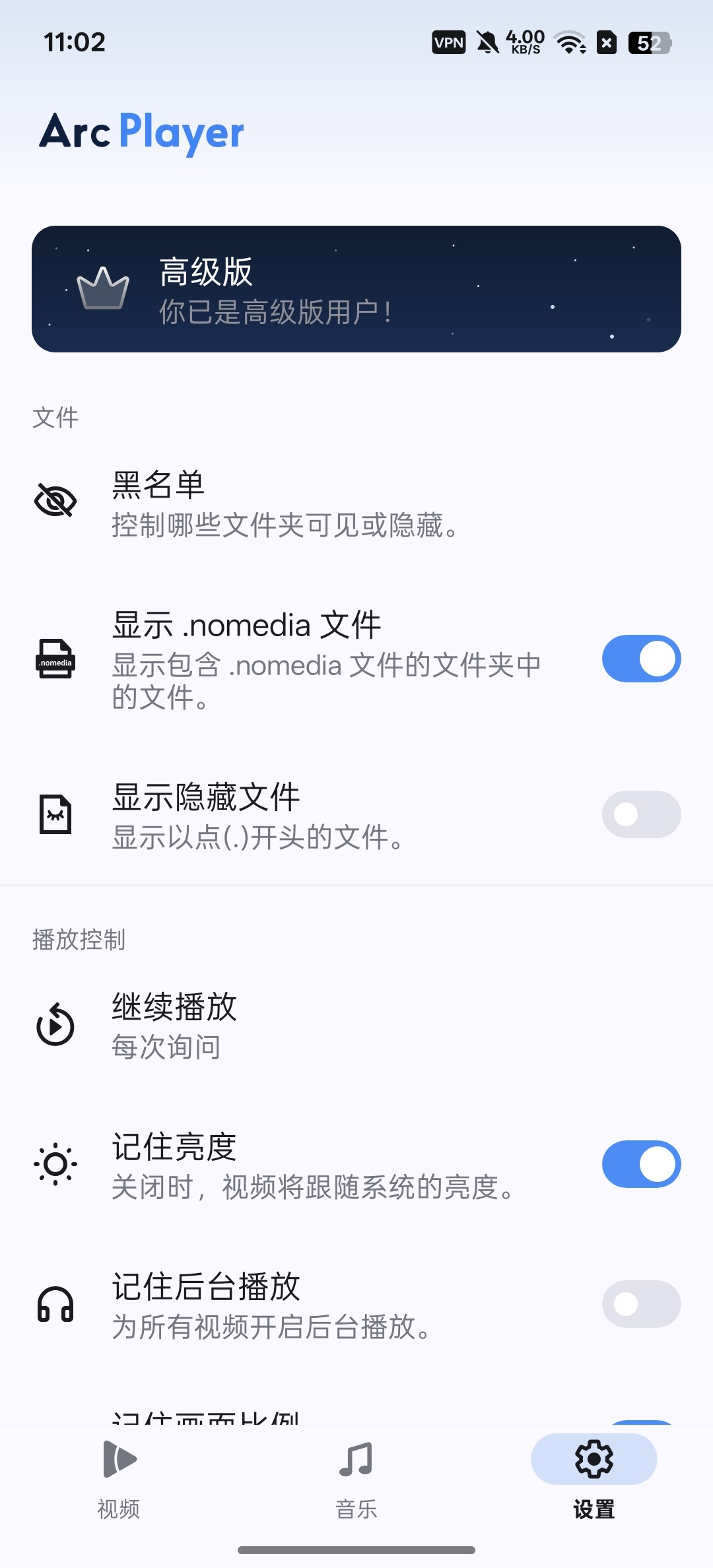The width and height of the screenshot is (713, 1568).
Task: Open the 黑名单 blacklist setting
Action: tap(356, 504)
